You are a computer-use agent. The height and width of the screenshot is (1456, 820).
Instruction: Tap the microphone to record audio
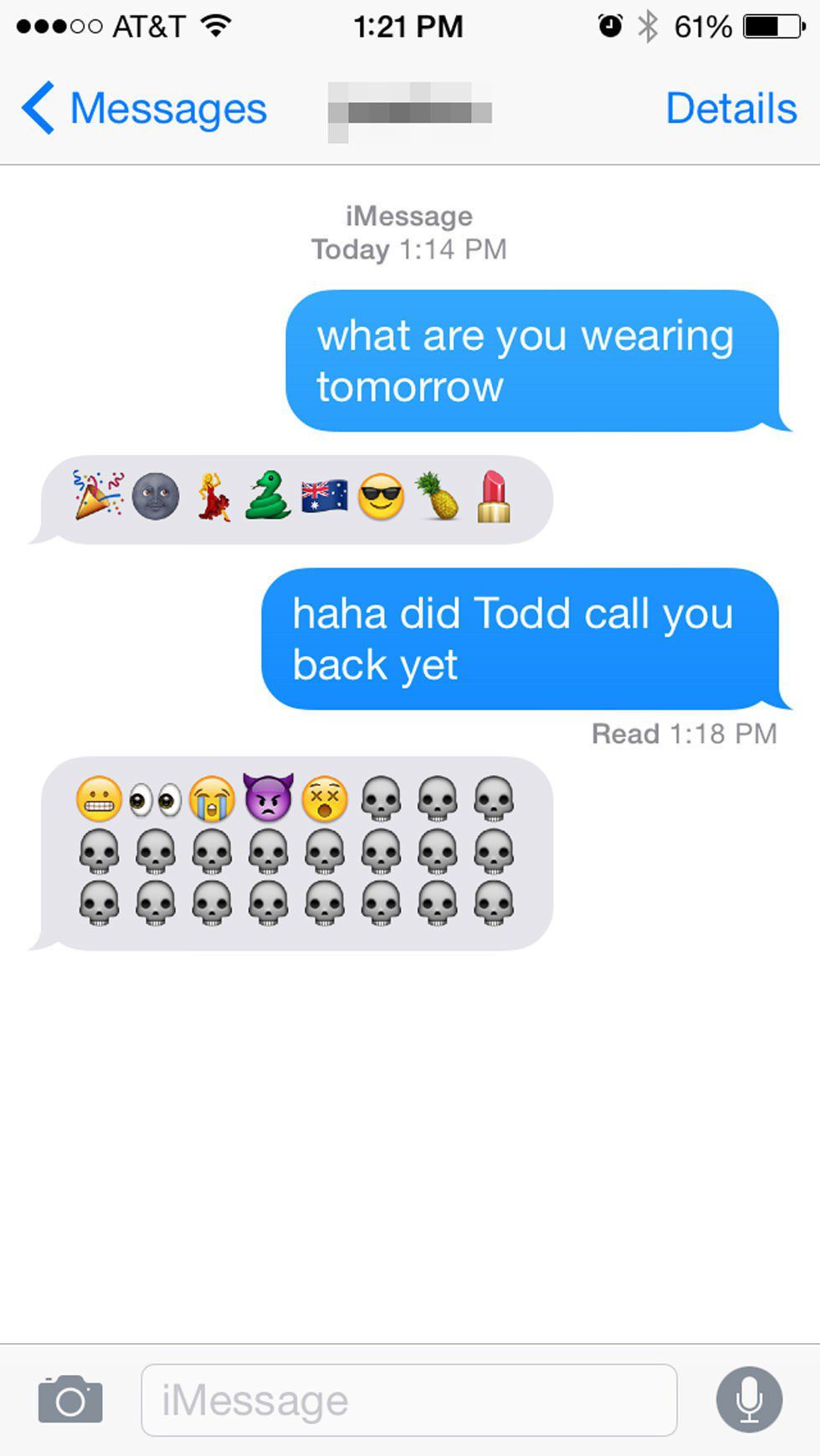[x=749, y=1399]
